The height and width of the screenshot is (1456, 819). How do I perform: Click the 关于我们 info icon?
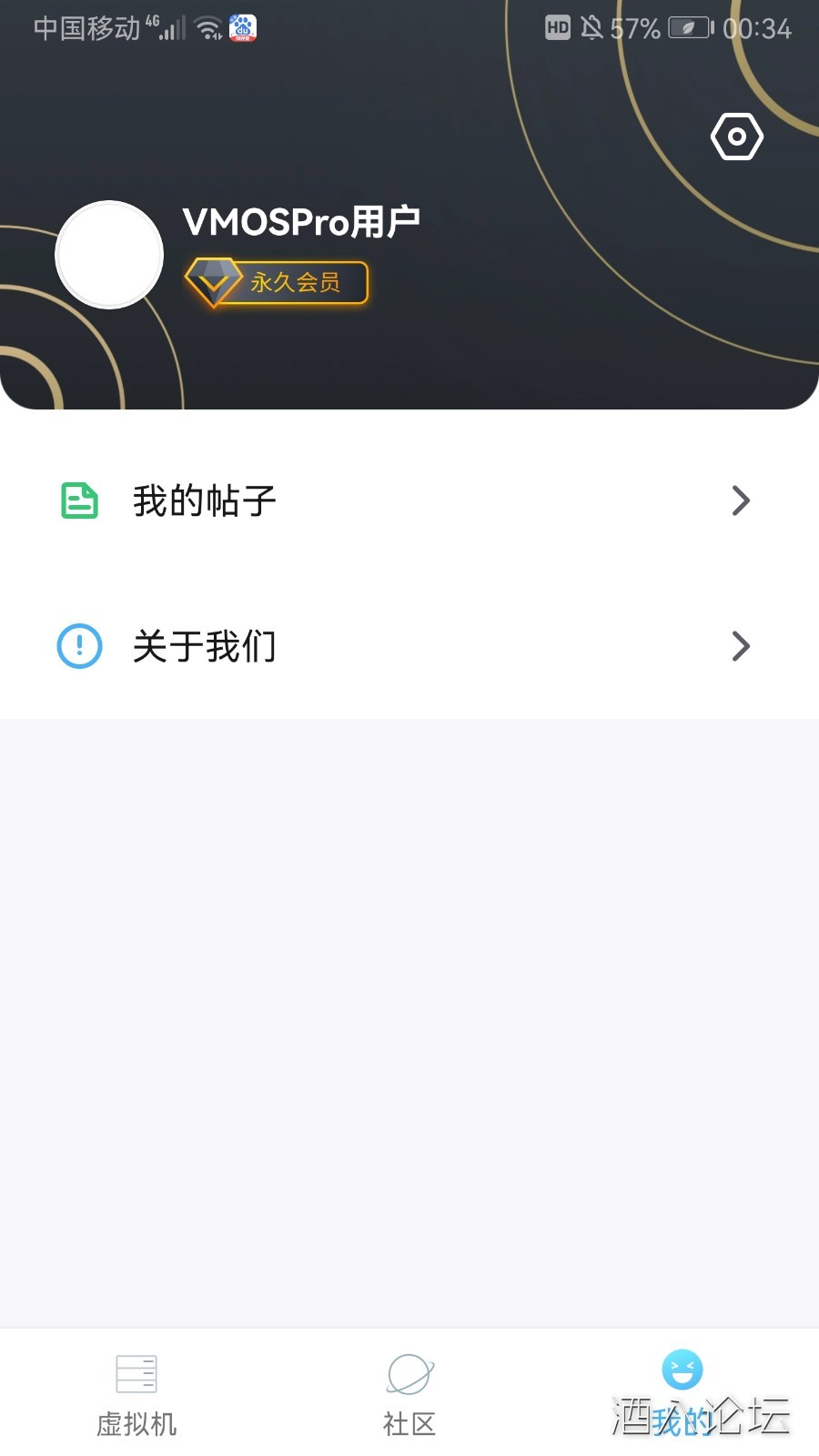(79, 646)
